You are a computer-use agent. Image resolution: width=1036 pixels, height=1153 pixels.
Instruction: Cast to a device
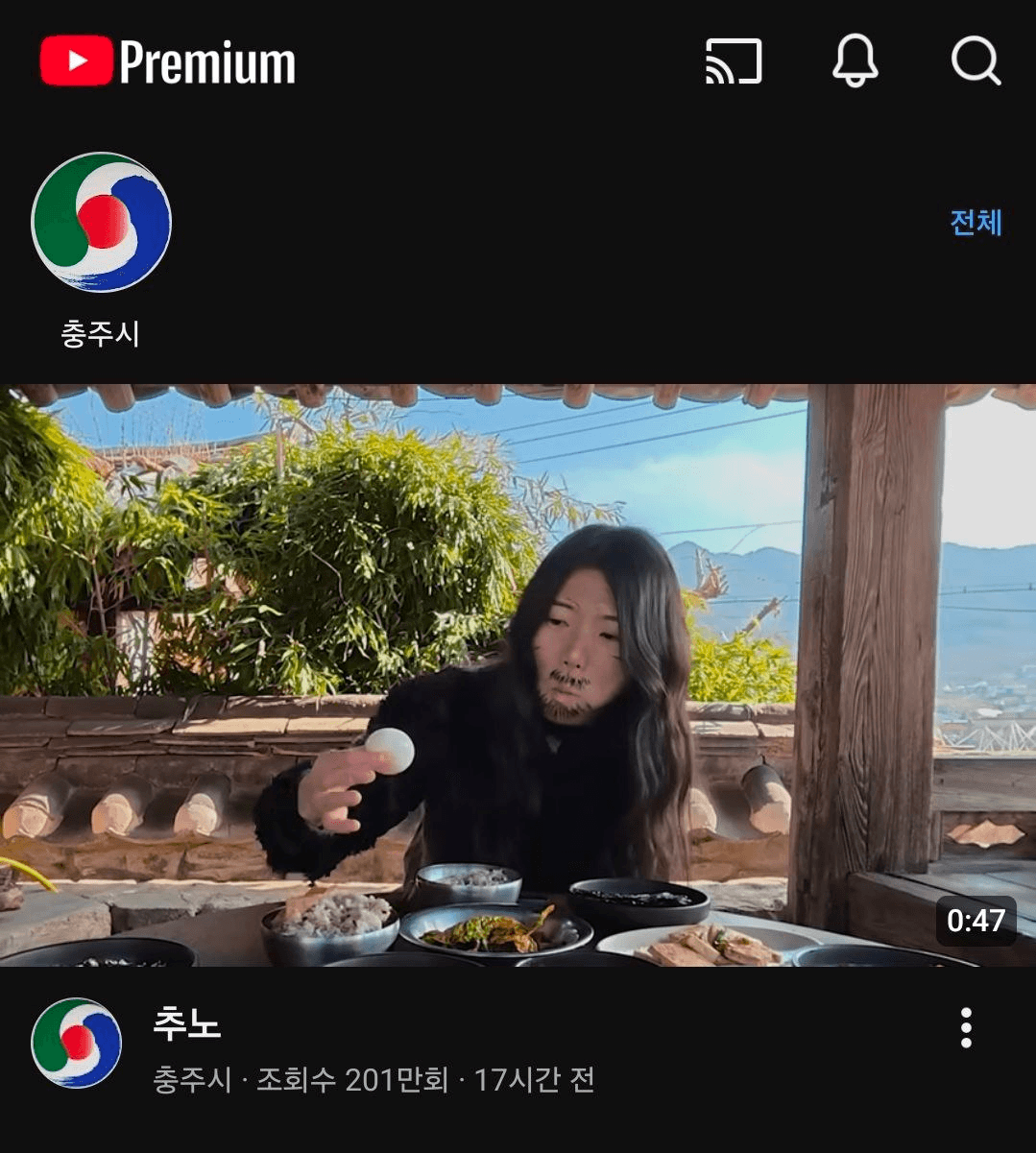click(734, 62)
